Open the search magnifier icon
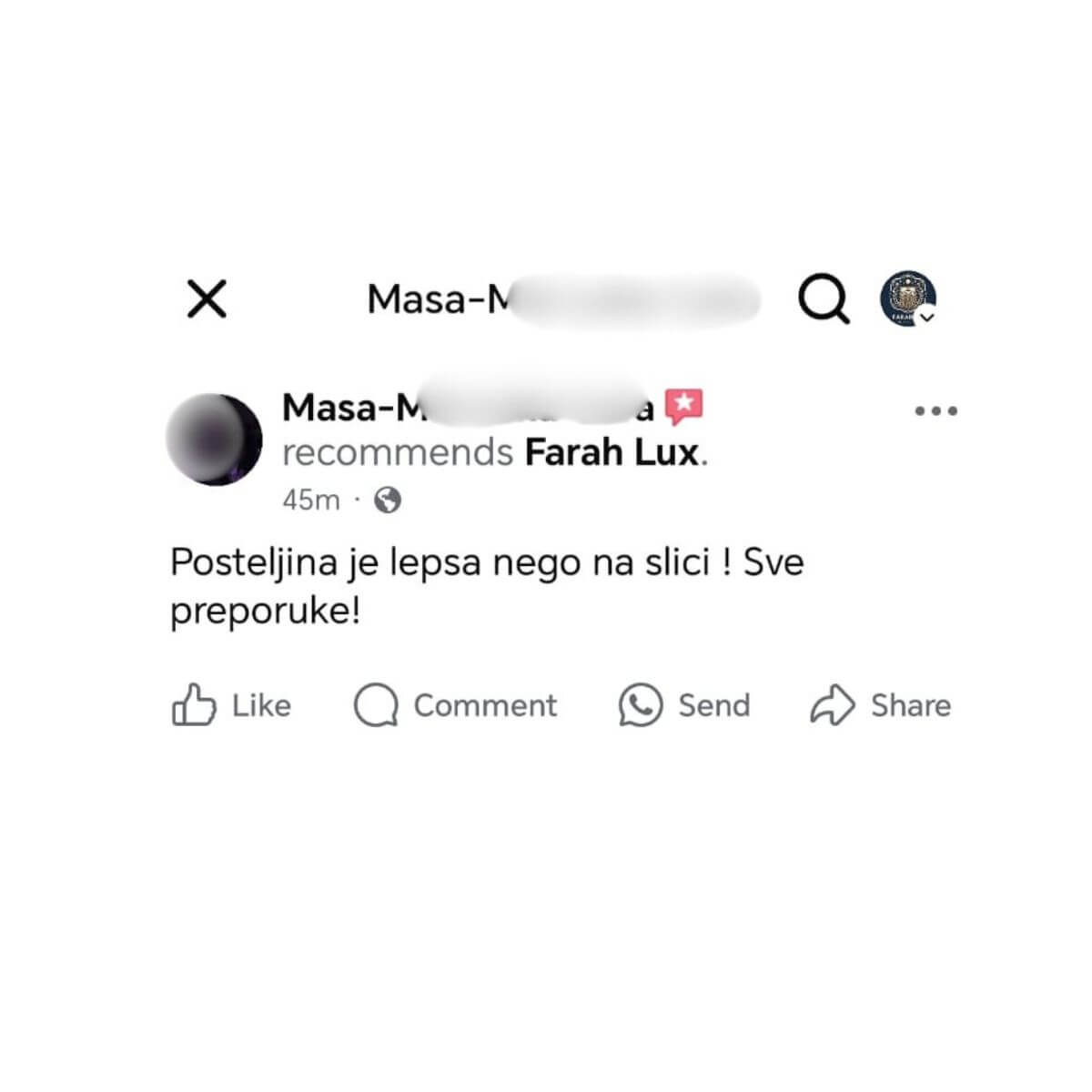The image size is (1092, 1092). pos(824,298)
